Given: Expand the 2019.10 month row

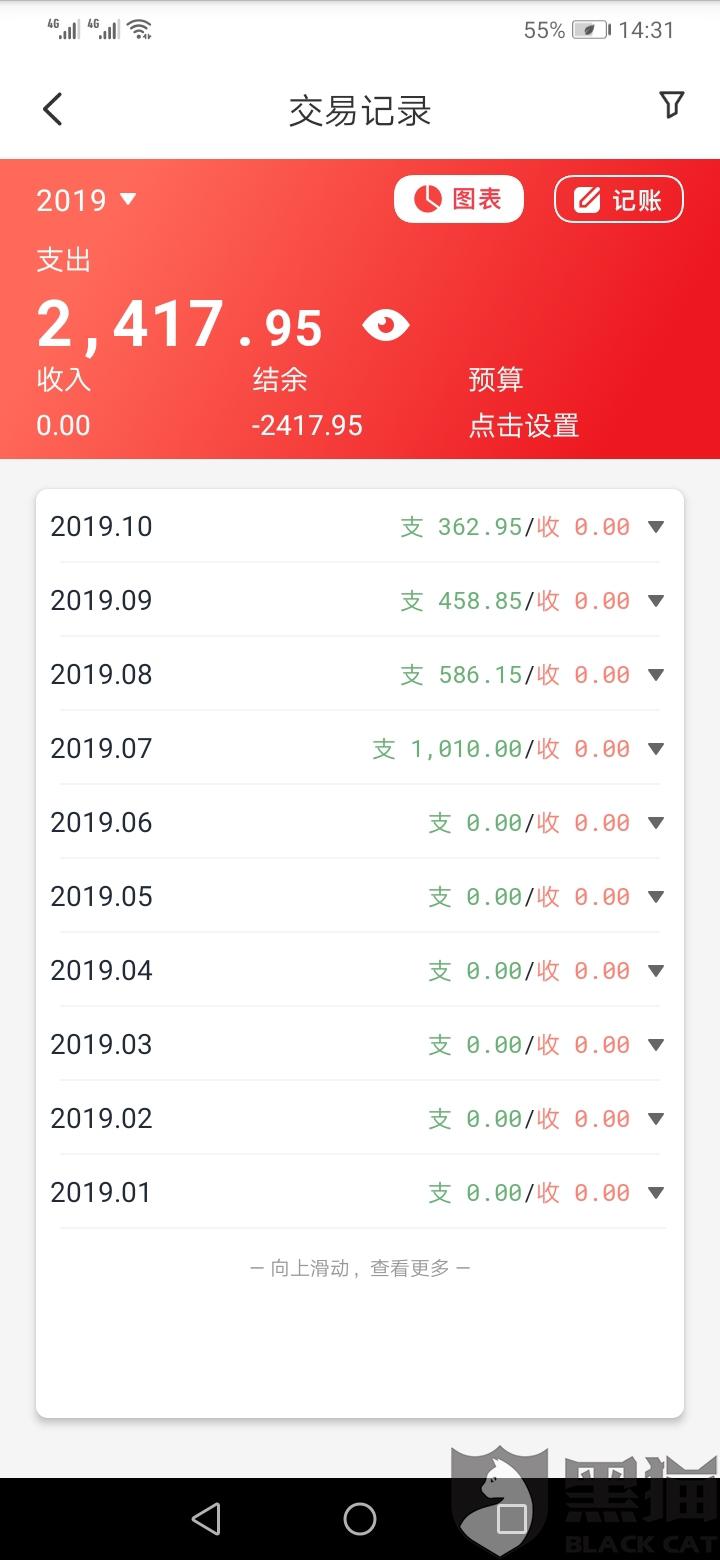Looking at the screenshot, I should coord(656,527).
